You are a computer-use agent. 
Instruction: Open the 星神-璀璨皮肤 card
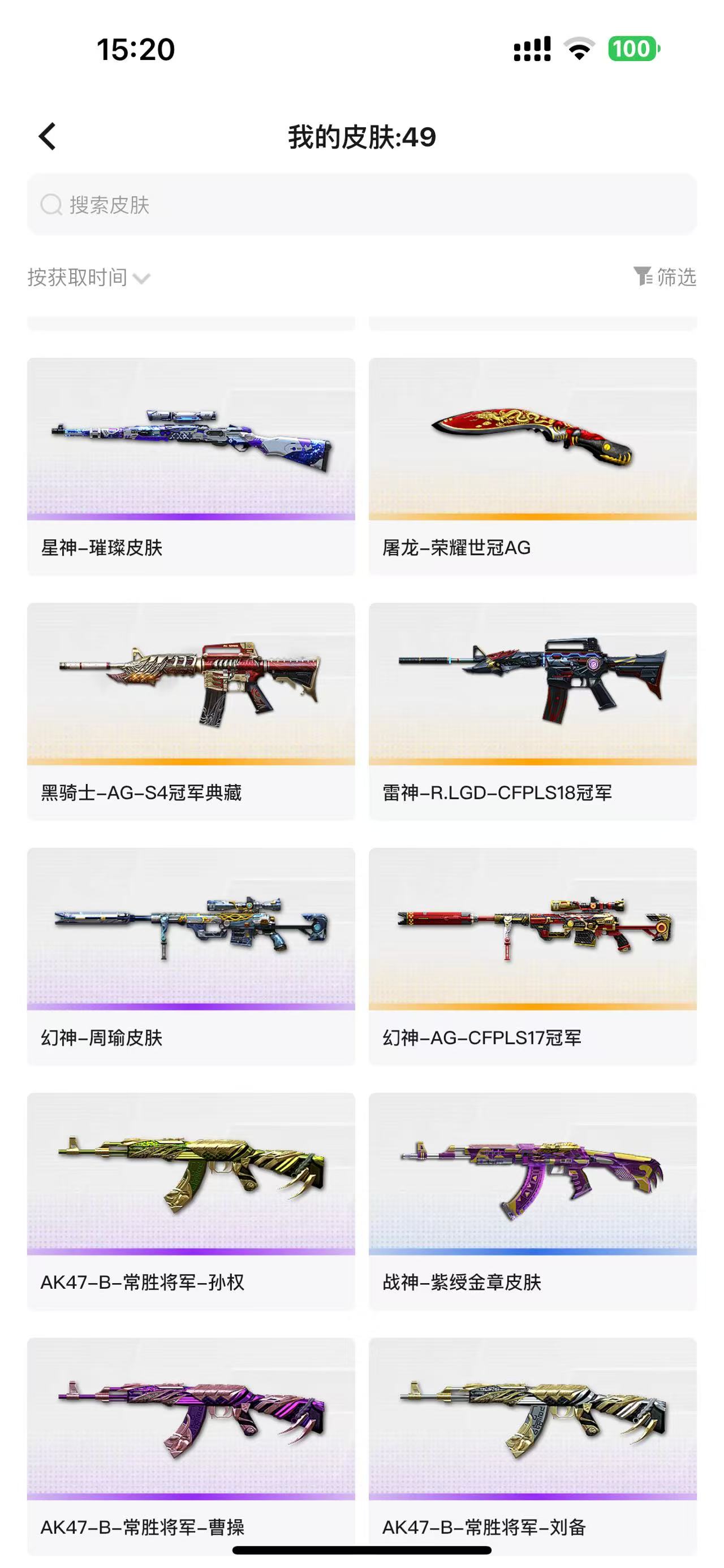click(191, 466)
